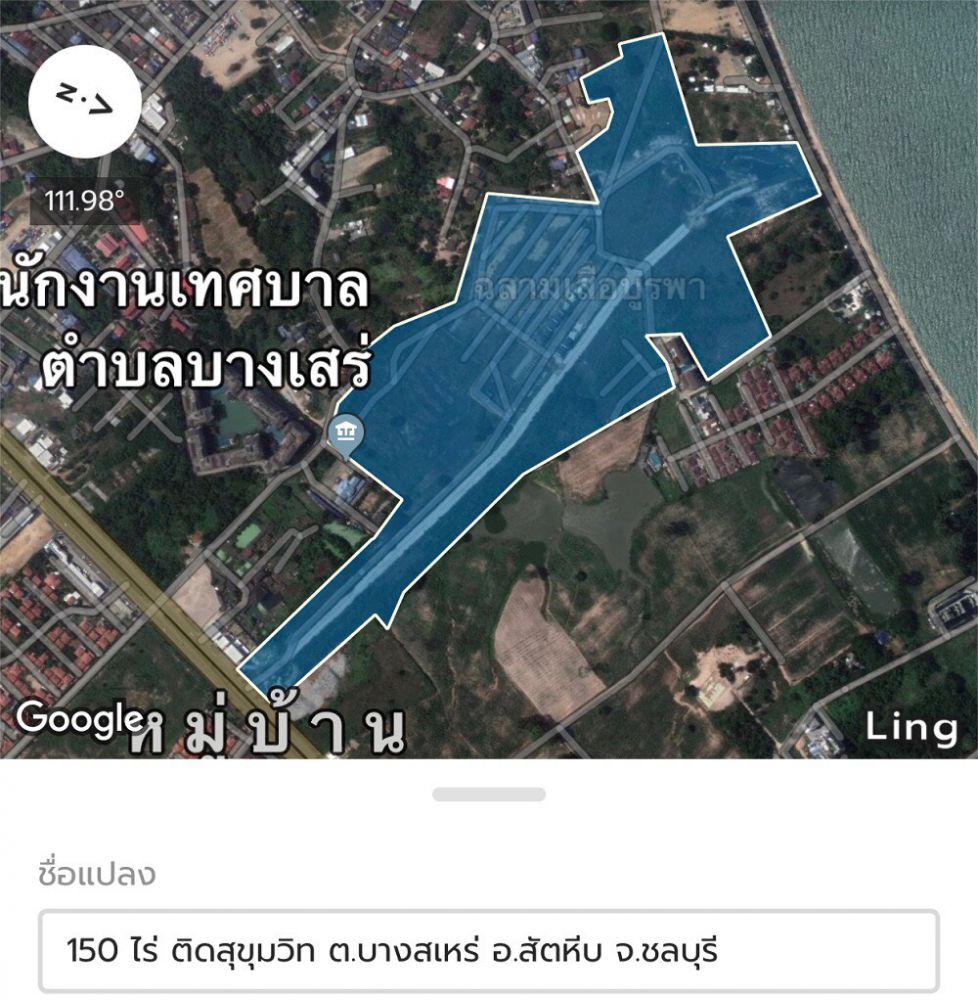Tap the plot name field "150 ไร่ ติดสุขุมวิท"
The height and width of the screenshot is (1000, 978).
click(489, 950)
